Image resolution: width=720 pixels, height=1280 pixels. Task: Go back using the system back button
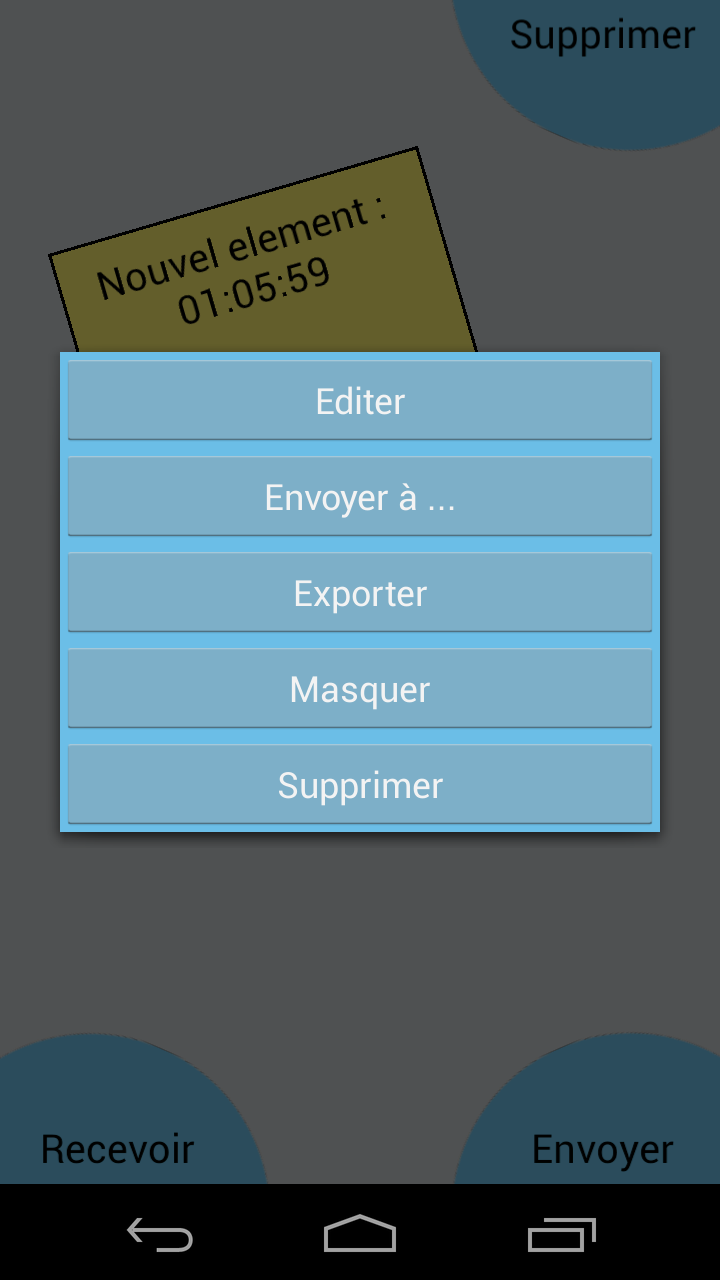click(160, 1235)
